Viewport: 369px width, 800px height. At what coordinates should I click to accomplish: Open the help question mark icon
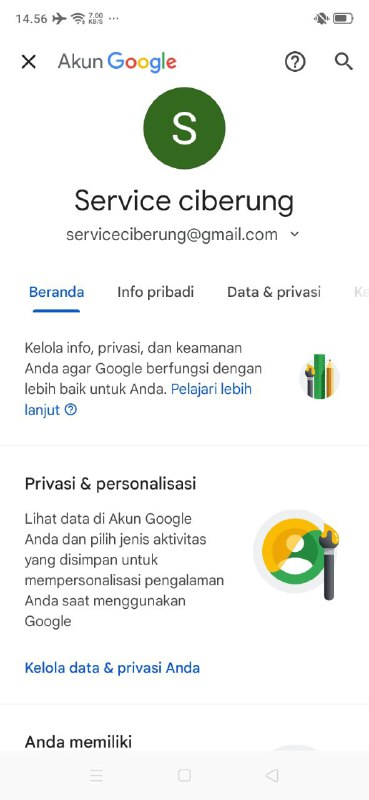295,62
